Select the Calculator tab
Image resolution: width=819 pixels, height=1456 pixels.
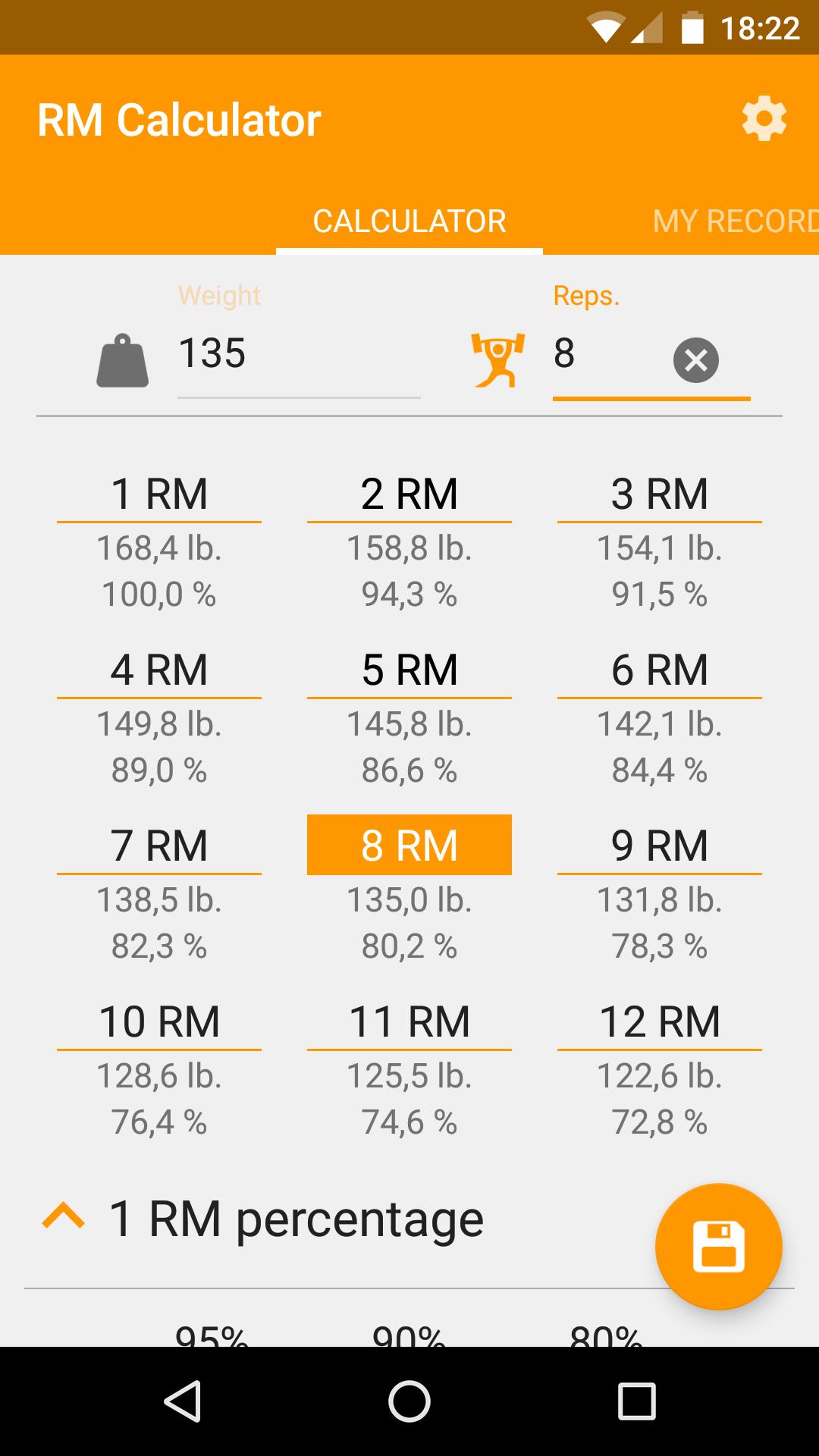[409, 221]
